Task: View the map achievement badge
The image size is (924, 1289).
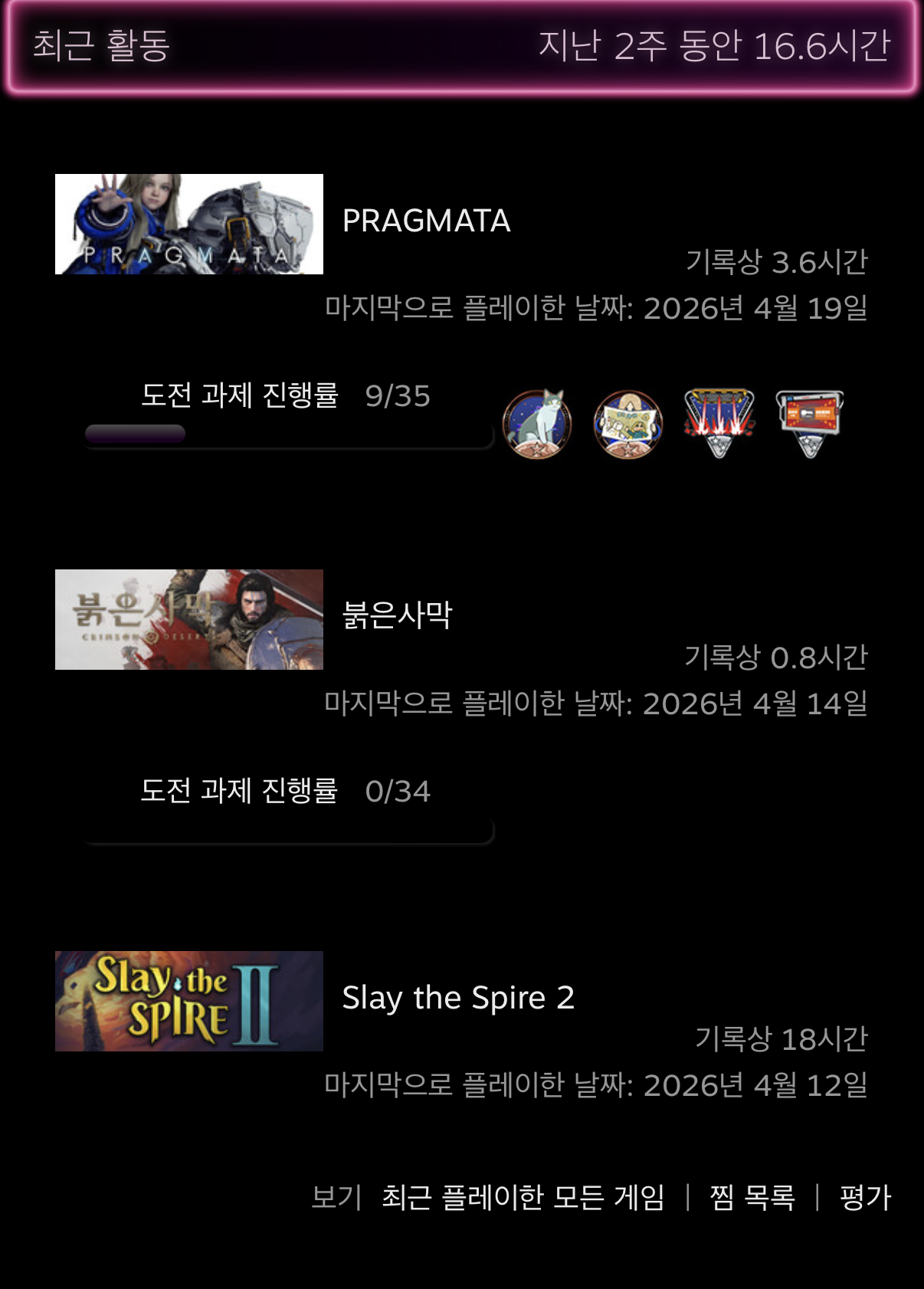Action: 627,423
